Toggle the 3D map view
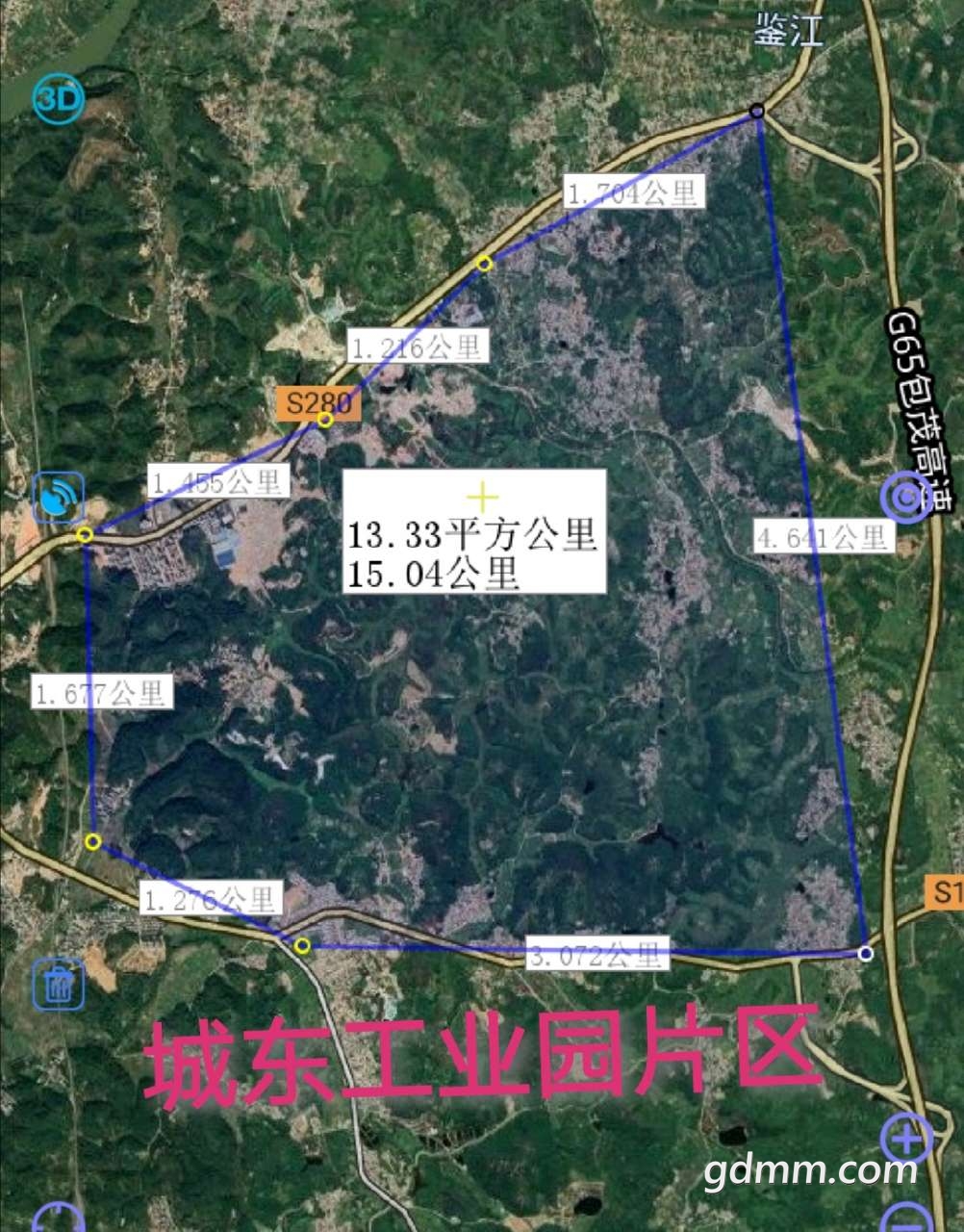 (59, 100)
